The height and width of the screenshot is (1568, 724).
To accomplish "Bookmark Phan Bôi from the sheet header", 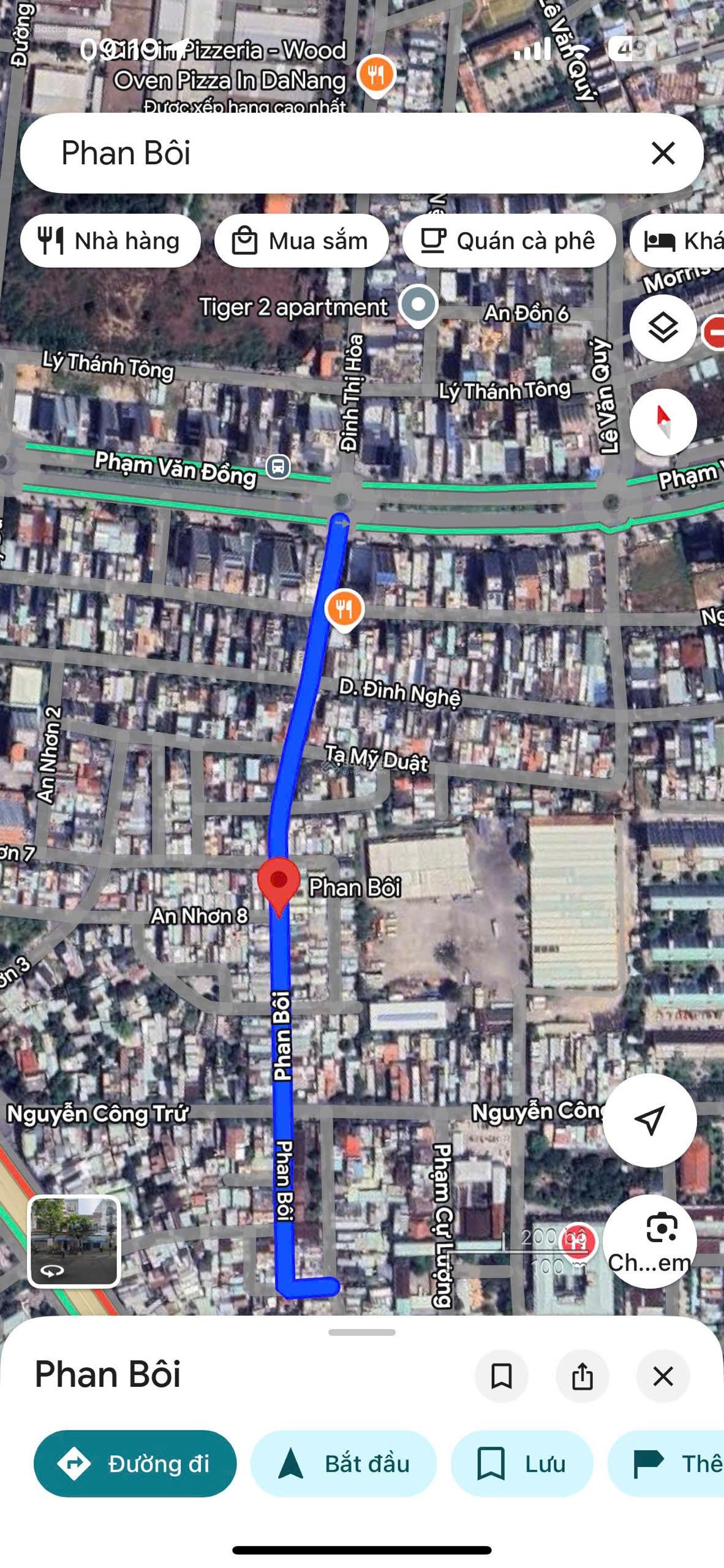I will click(x=502, y=1376).
